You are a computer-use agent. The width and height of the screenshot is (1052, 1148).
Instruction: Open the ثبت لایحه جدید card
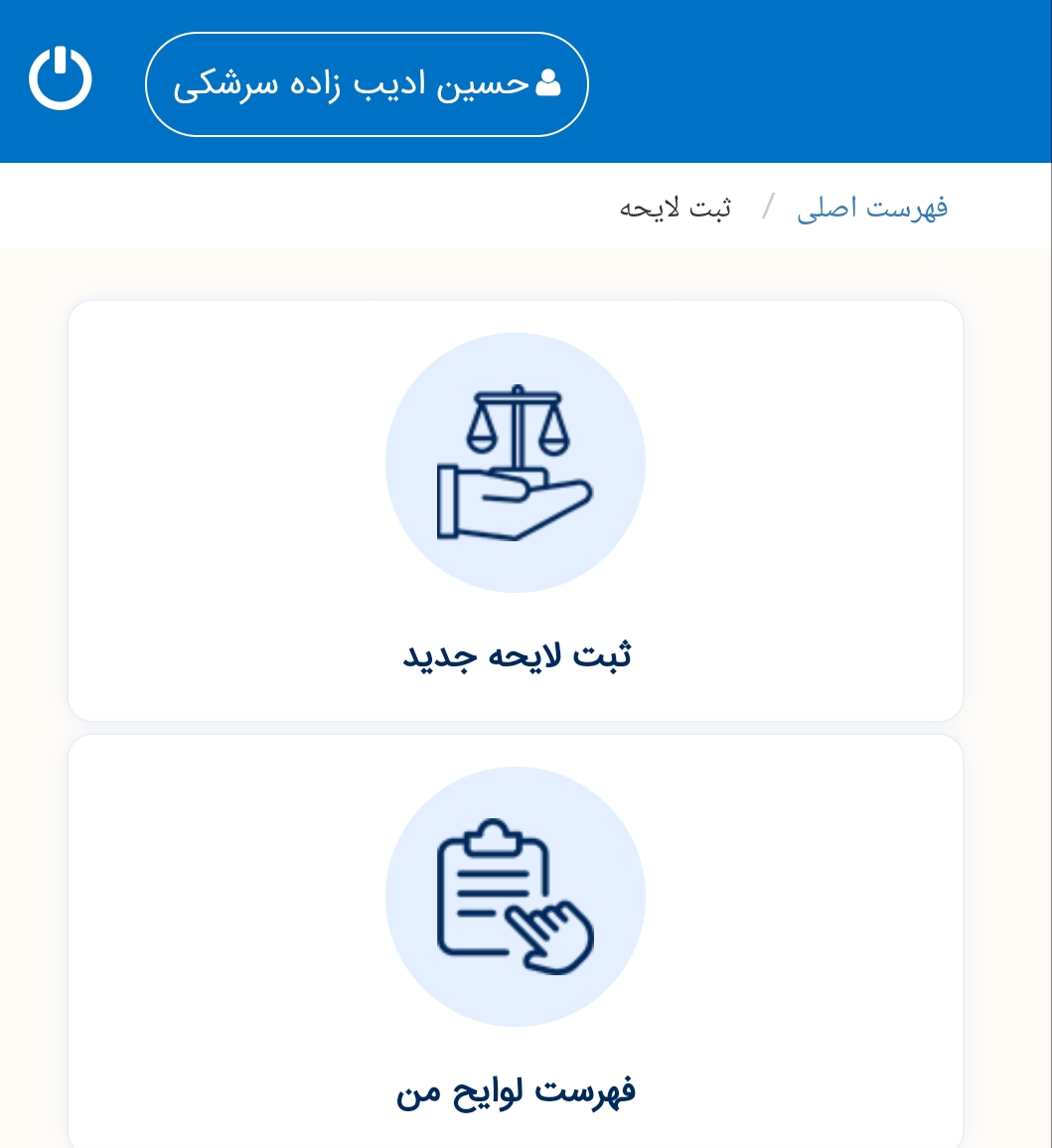[x=516, y=511]
